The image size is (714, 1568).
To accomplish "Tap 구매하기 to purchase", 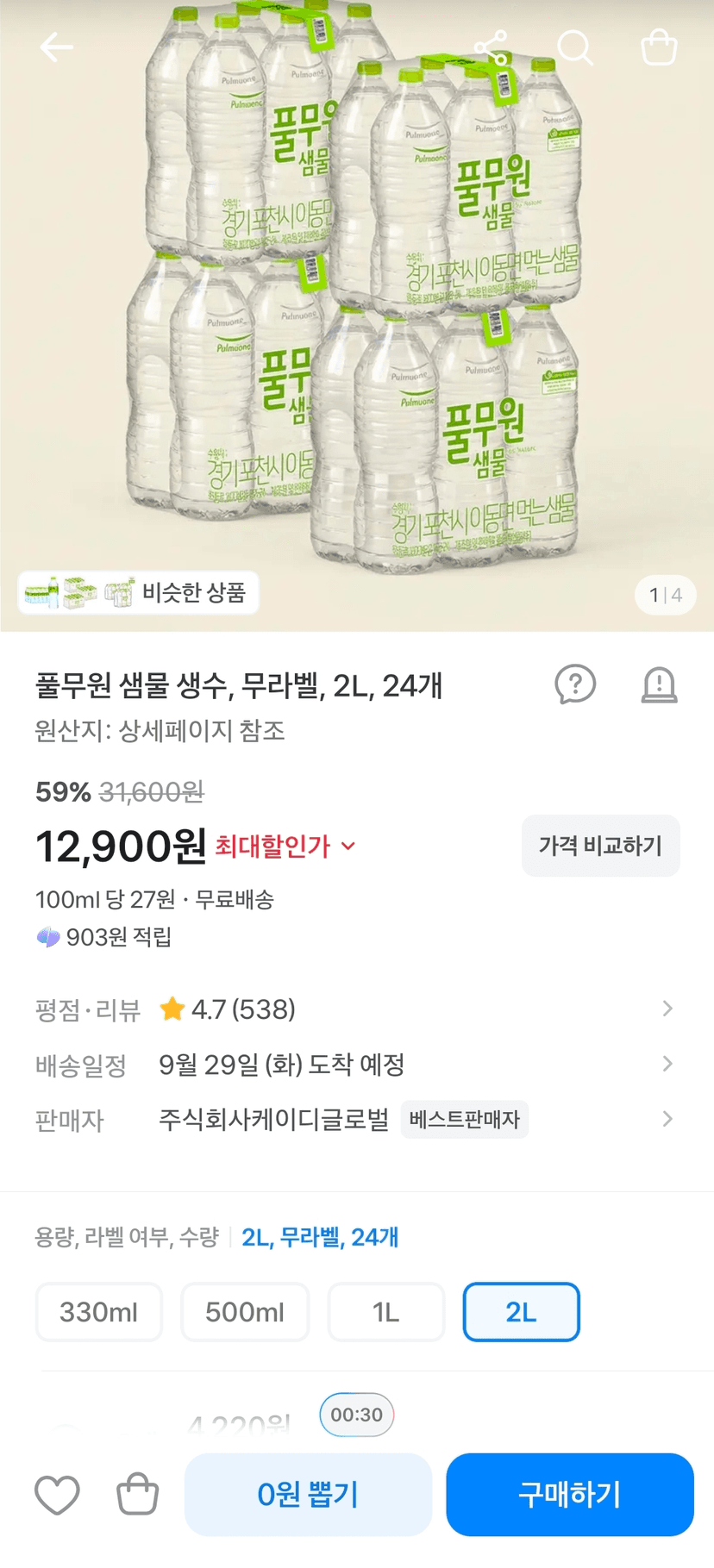I will point(570,1495).
